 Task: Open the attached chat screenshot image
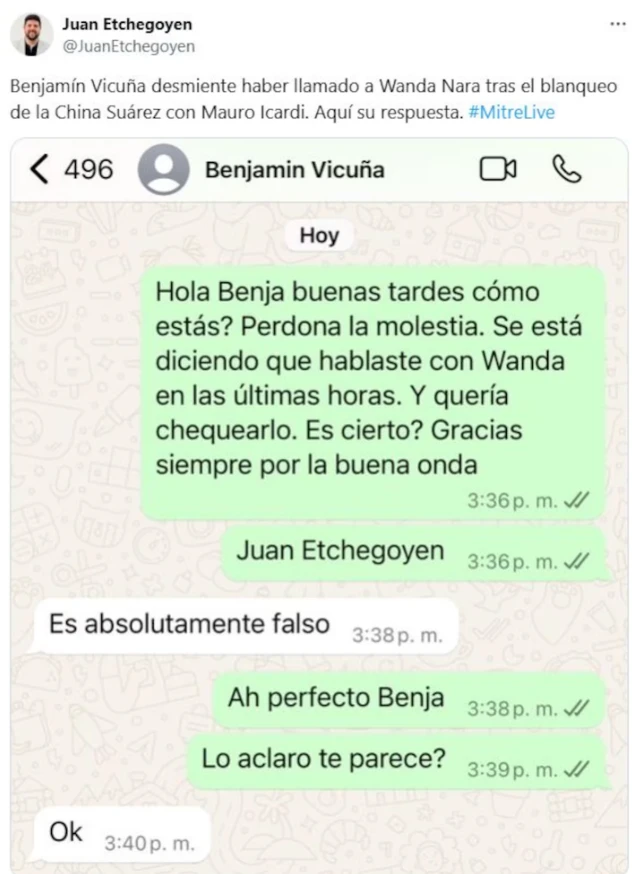tap(320, 500)
